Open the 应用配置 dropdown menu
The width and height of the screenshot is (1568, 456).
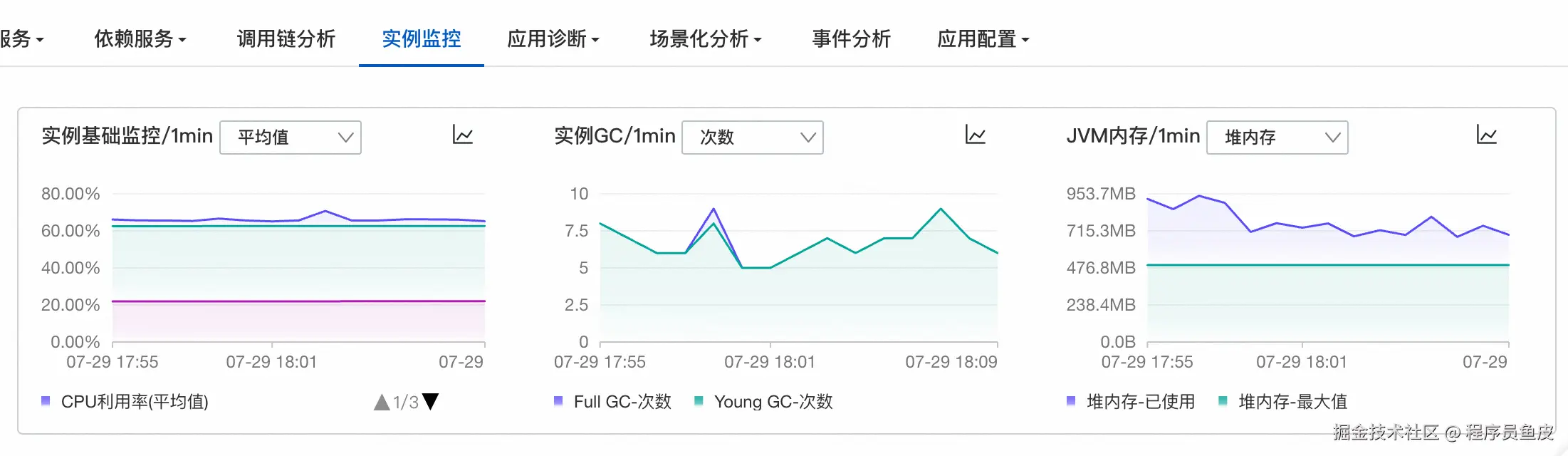coord(983,39)
